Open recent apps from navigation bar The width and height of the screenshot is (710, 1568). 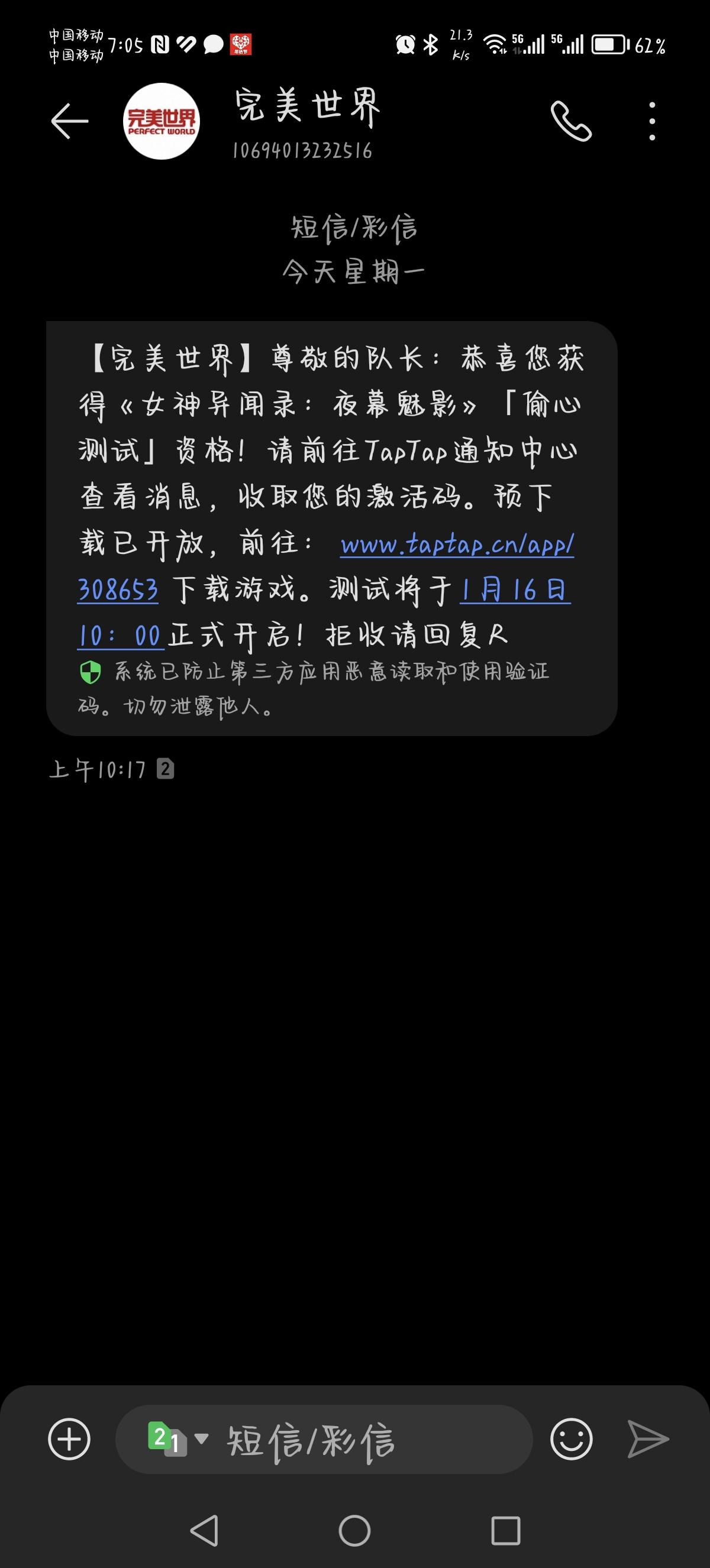click(505, 1531)
